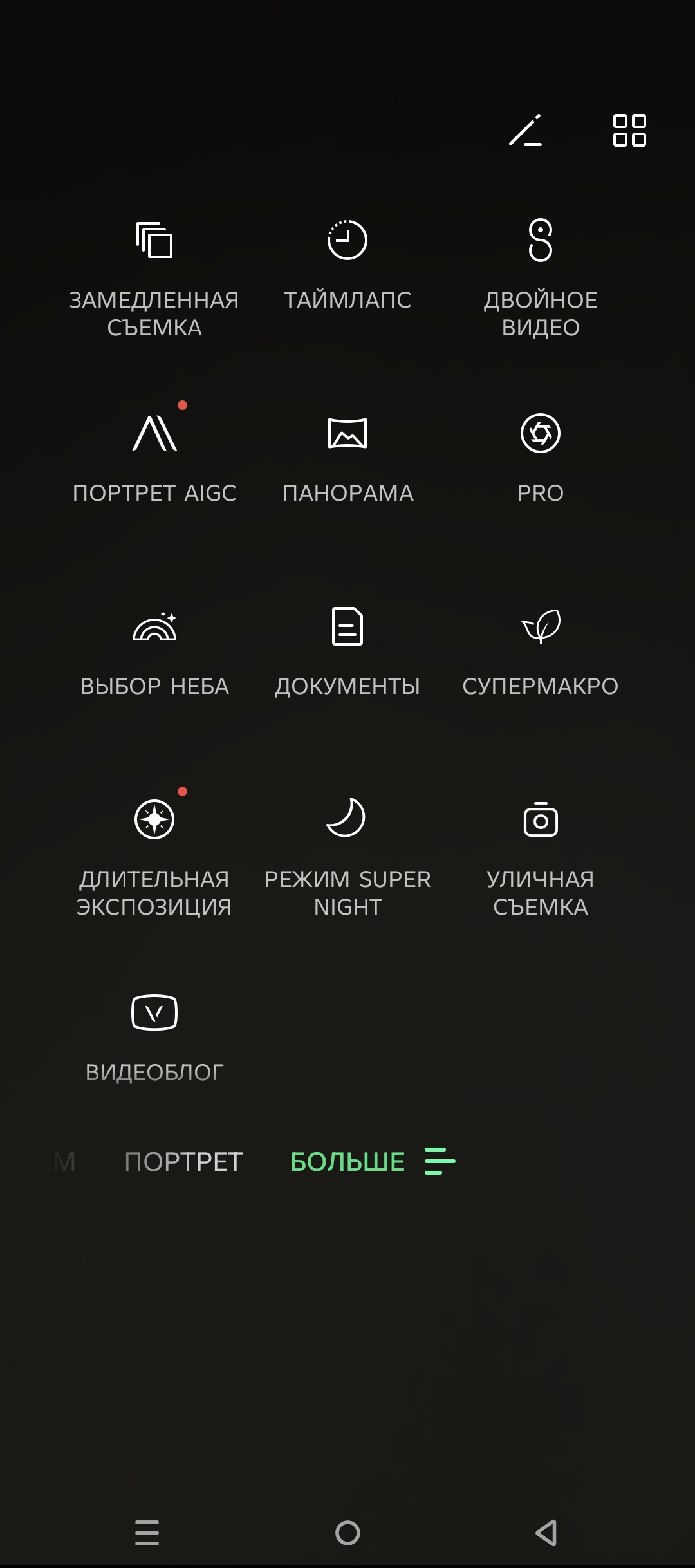Open the Документы scanning mode

(347, 650)
